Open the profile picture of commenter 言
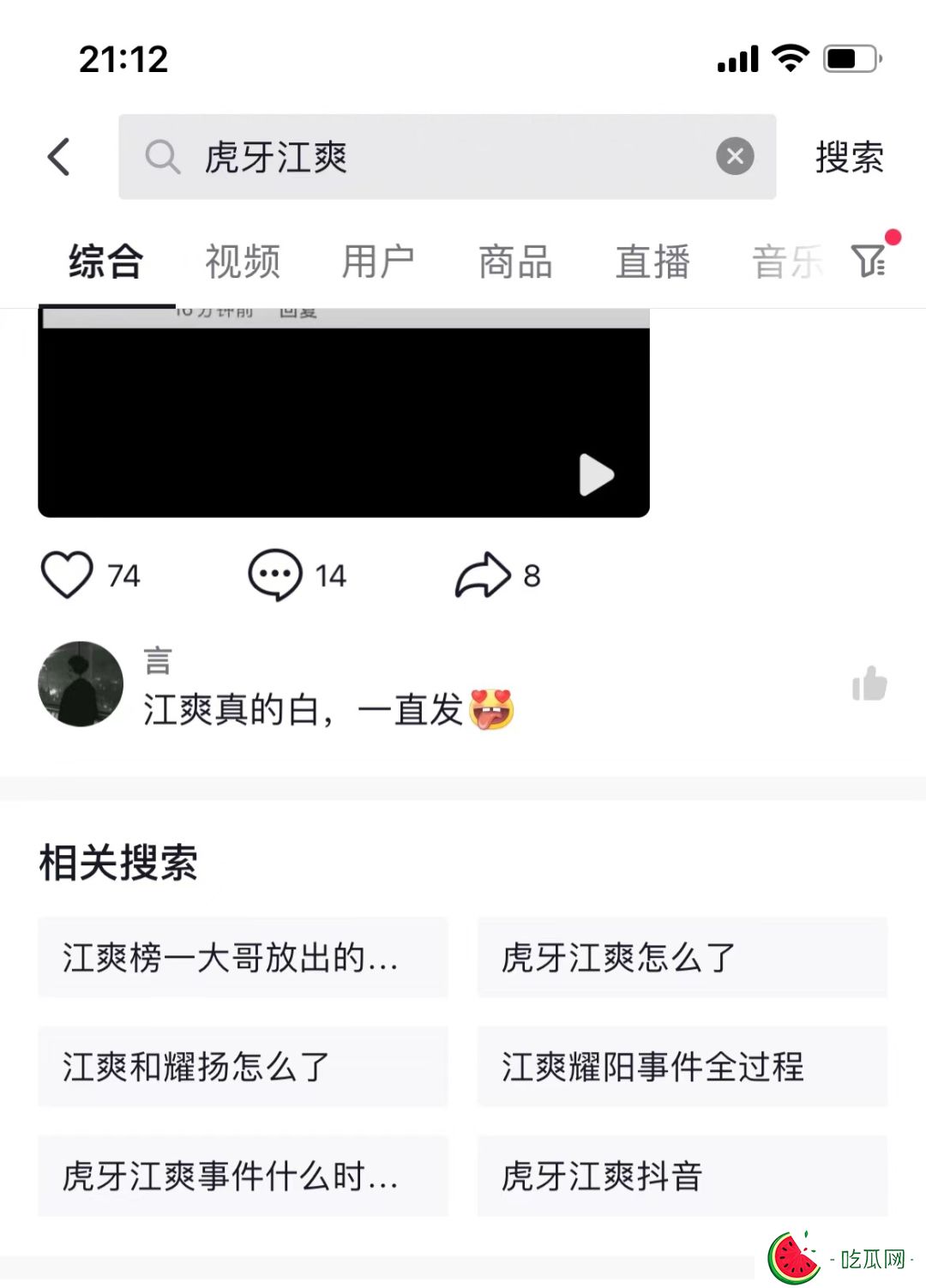 [x=81, y=684]
